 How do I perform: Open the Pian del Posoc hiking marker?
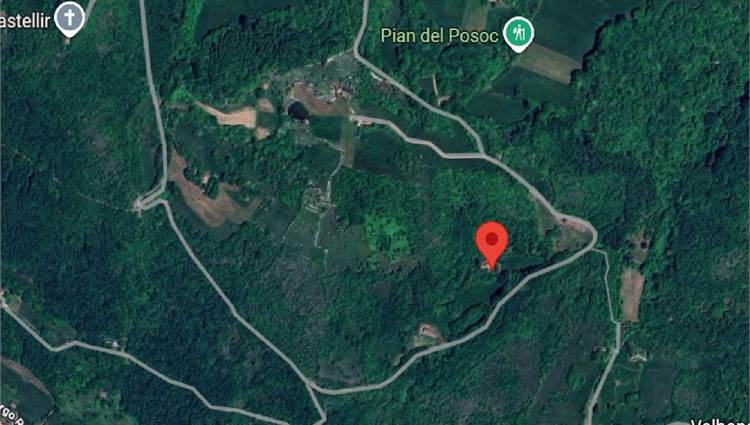click(518, 34)
